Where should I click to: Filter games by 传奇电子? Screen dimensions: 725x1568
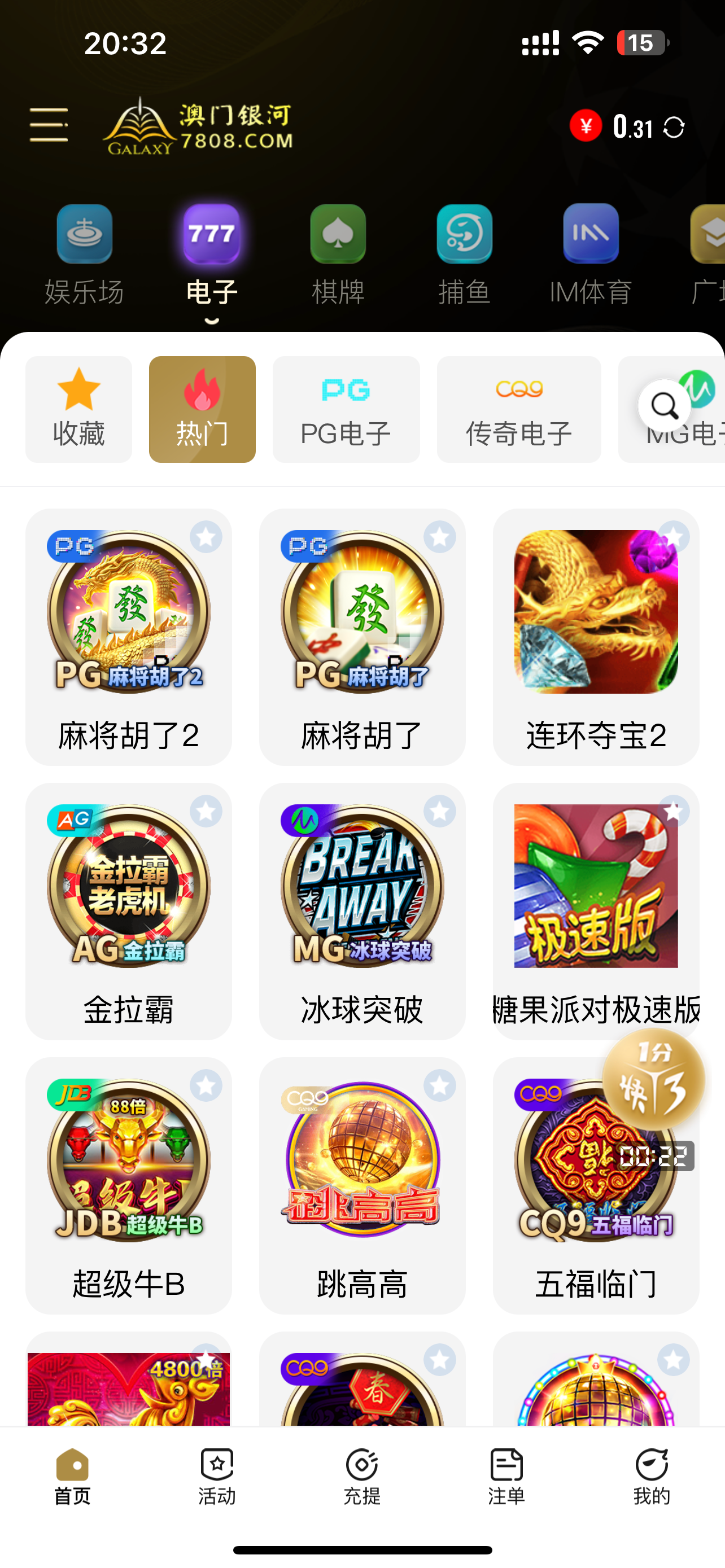click(519, 409)
